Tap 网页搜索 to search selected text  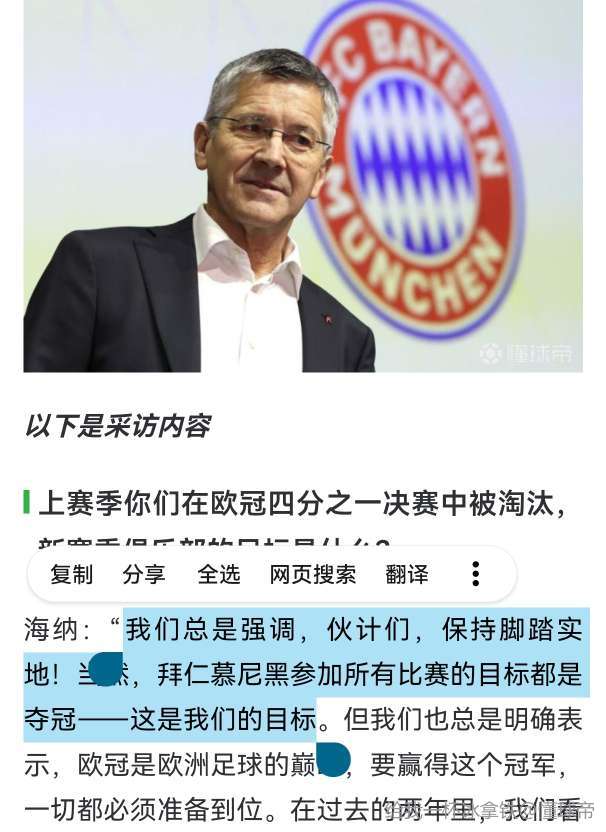313,574
